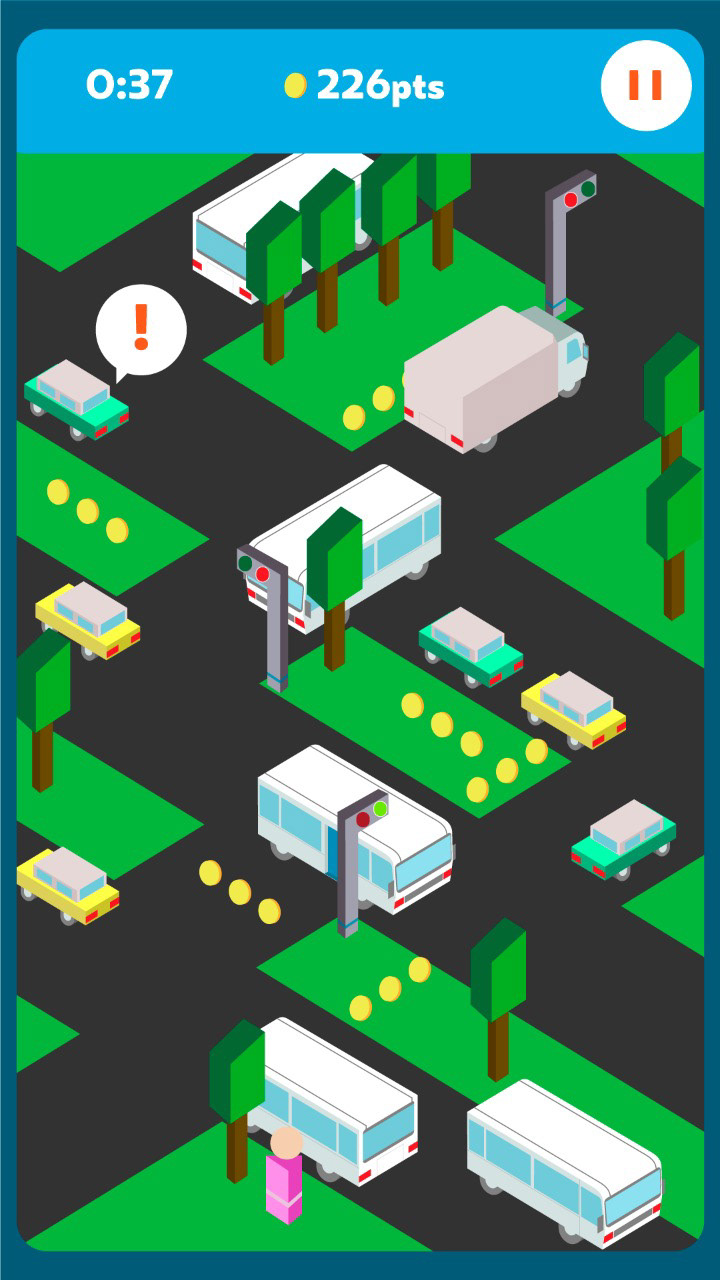Pause the game
This screenshot has width=720, height=1280.
click(x=645, y=85)
